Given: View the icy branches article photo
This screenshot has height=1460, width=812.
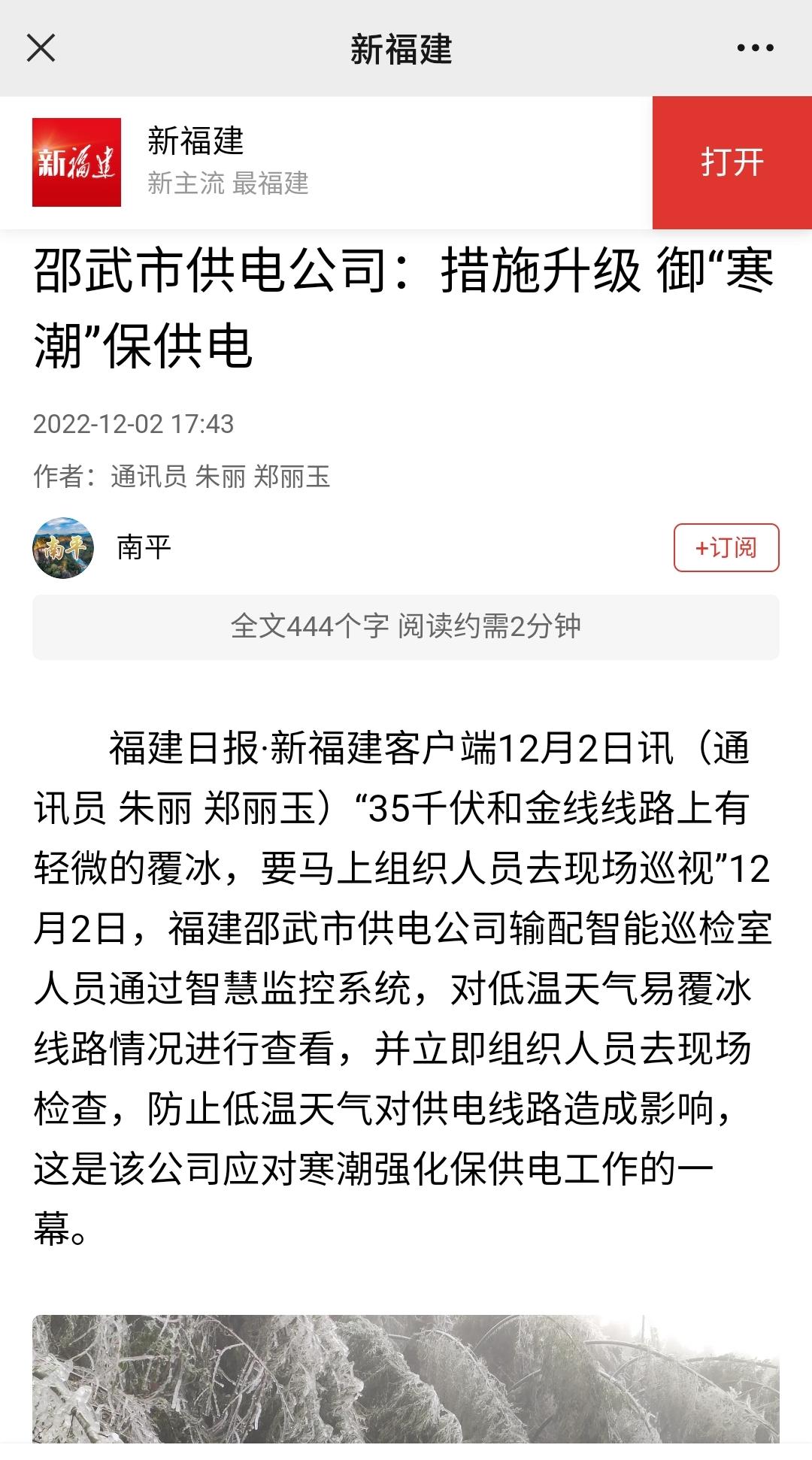Looking at the screenshot, I should click(406, 1387).
